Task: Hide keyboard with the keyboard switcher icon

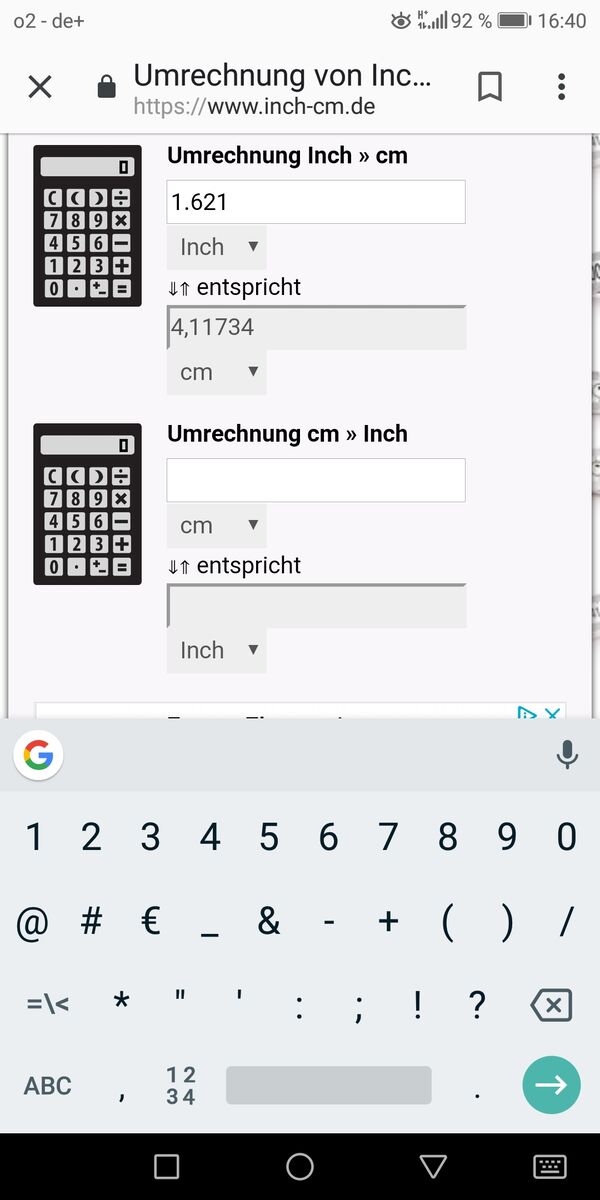Action: [x=550, y=1166]
